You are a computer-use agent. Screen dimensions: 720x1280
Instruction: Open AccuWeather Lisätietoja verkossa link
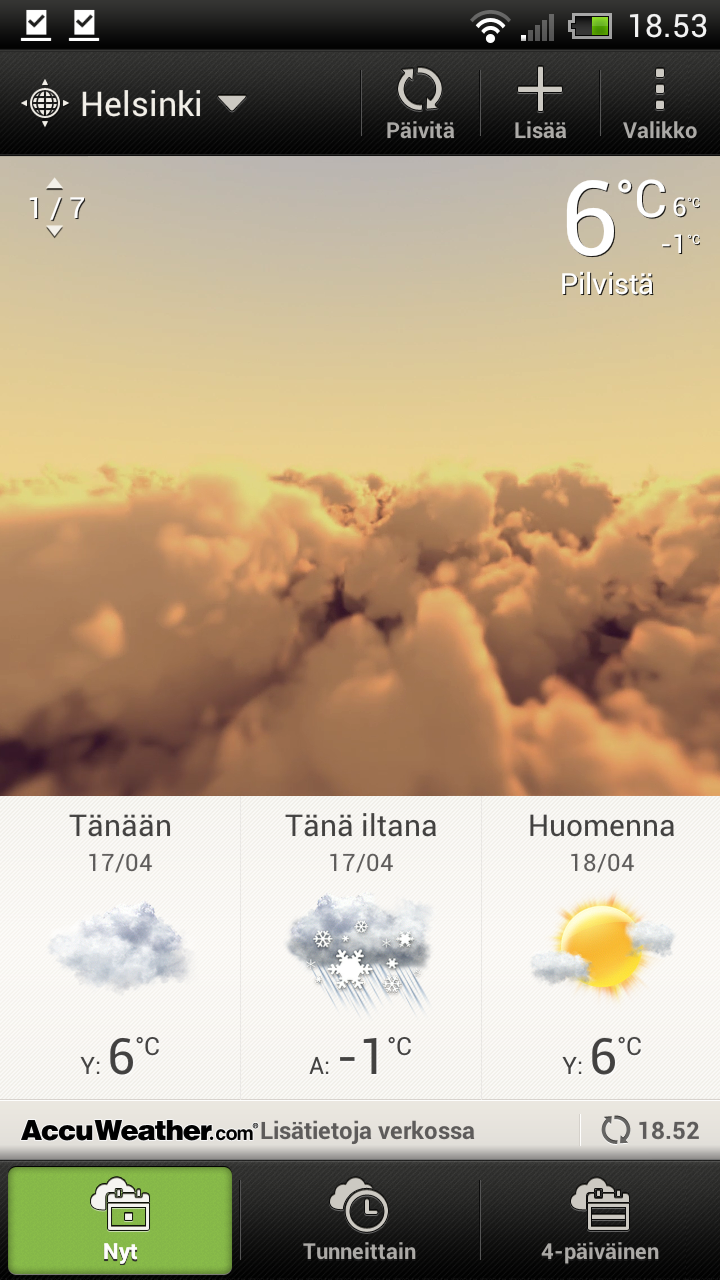click(250, 1131)
